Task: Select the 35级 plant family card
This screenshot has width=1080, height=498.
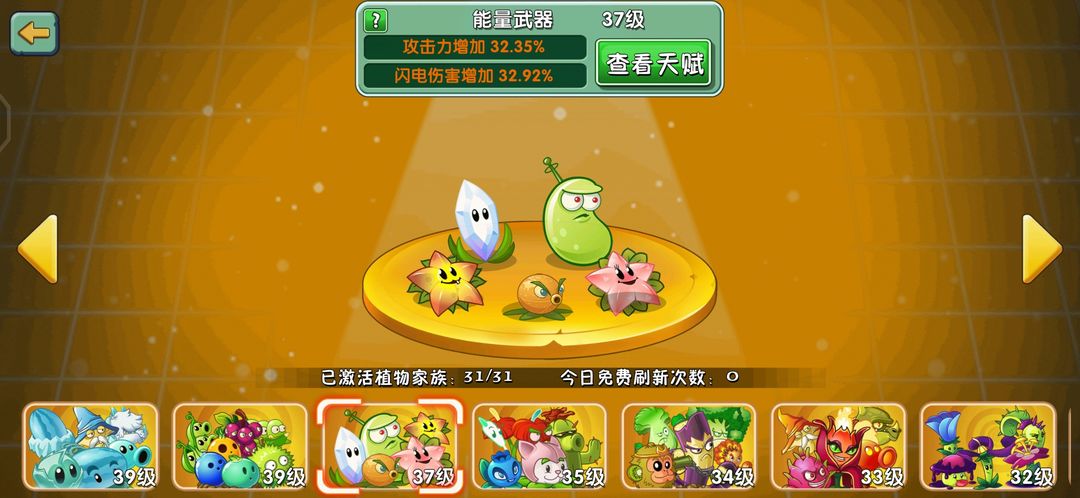Action: pos(540,446)
